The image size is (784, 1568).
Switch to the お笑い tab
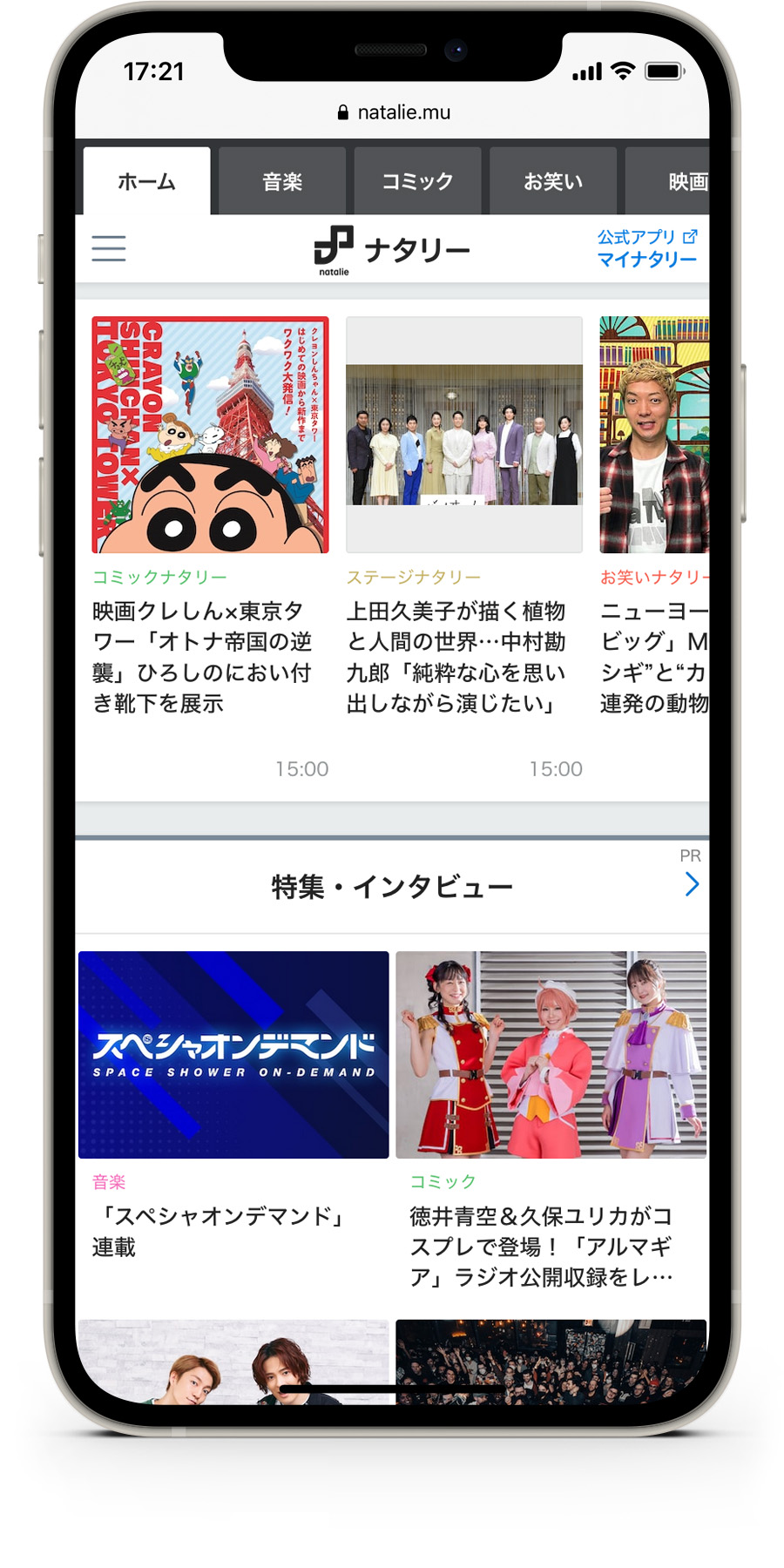(x=552, y=181)
